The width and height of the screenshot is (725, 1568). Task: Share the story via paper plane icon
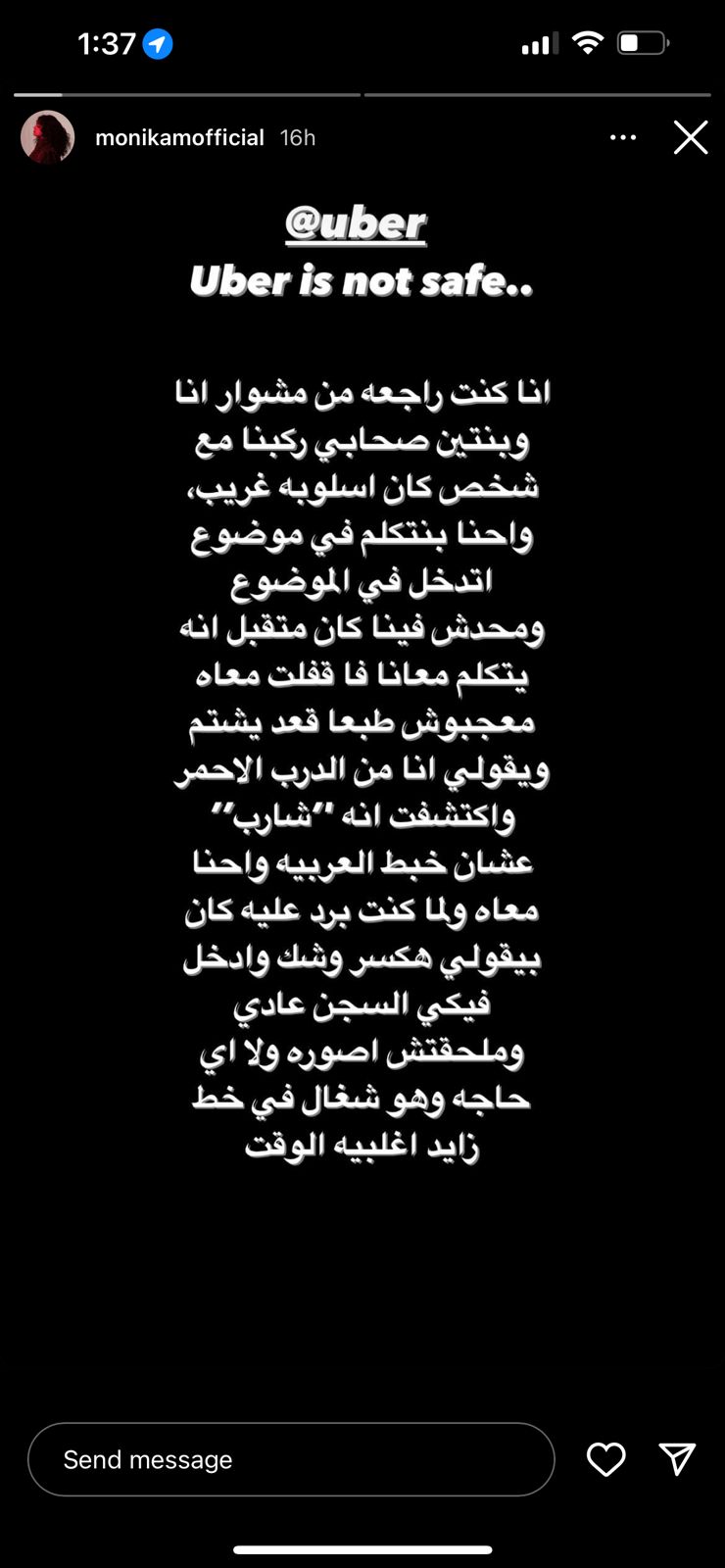tap(677, 1459)
